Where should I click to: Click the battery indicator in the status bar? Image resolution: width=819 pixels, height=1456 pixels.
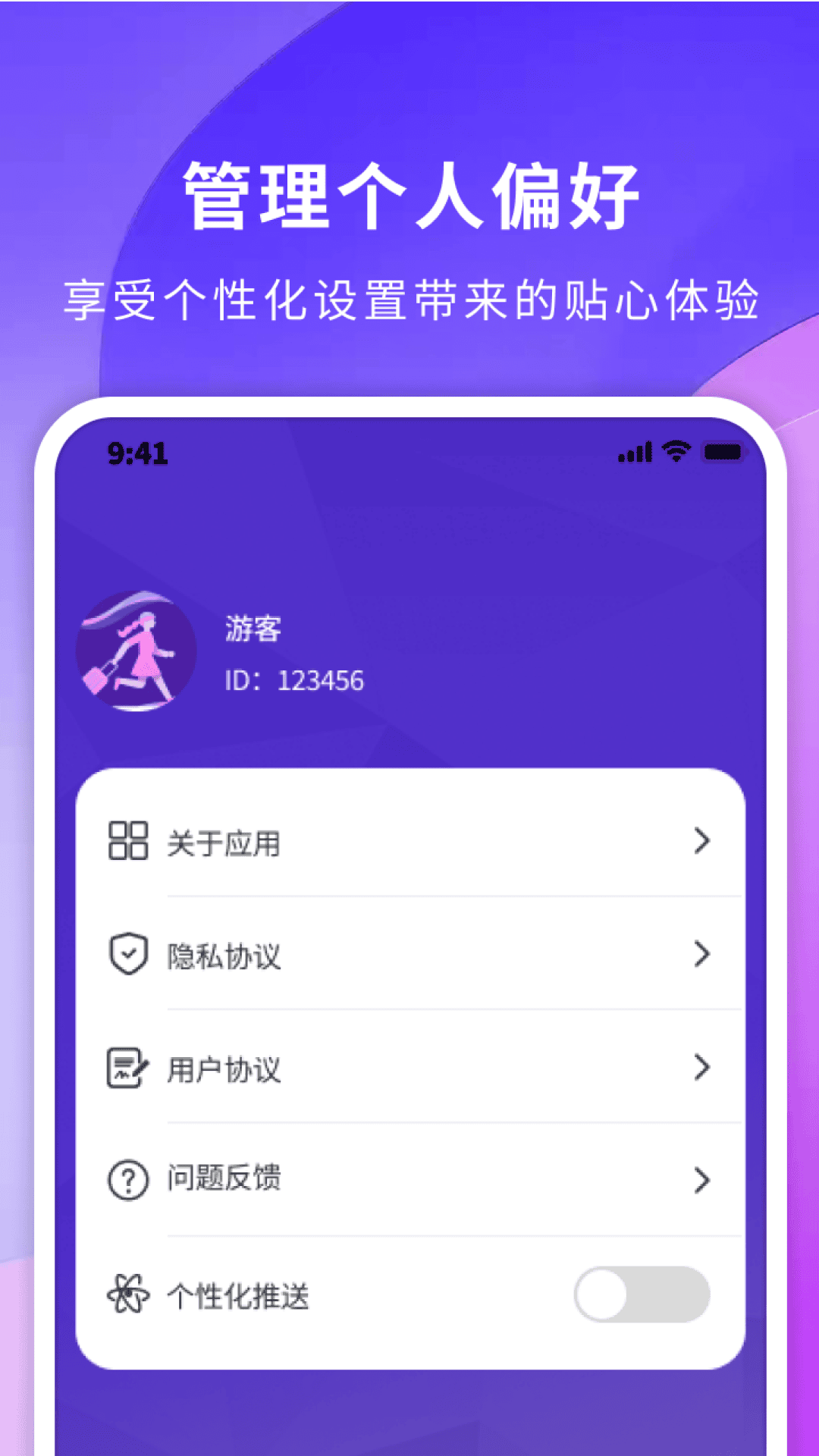click(724, 451)
